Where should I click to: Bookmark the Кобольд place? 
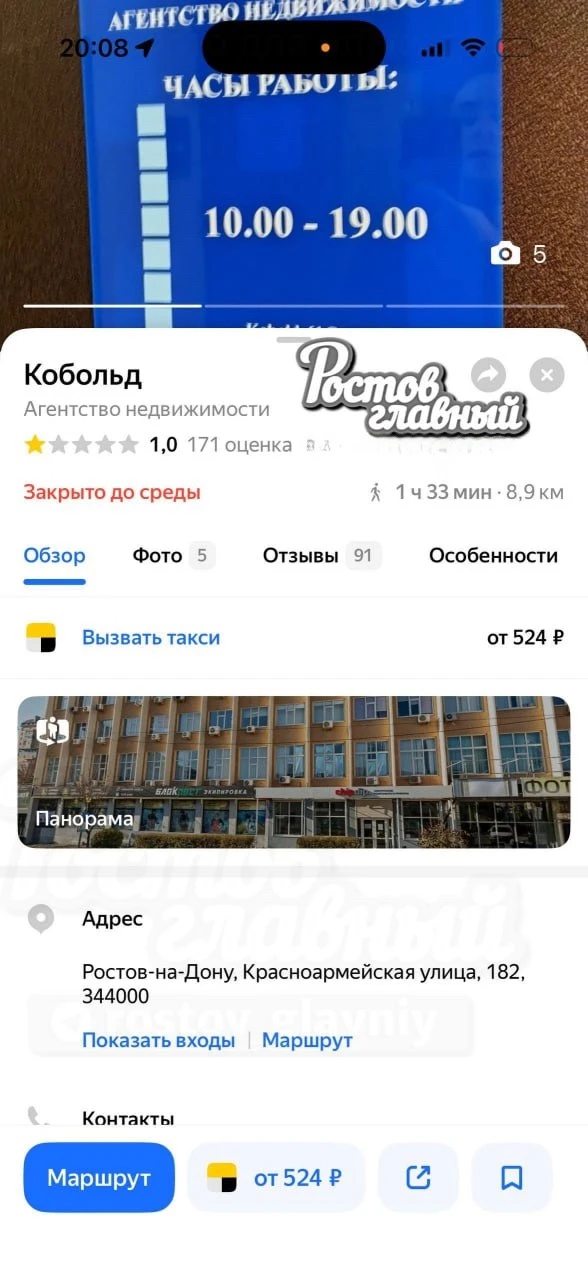coord(511,1177)
